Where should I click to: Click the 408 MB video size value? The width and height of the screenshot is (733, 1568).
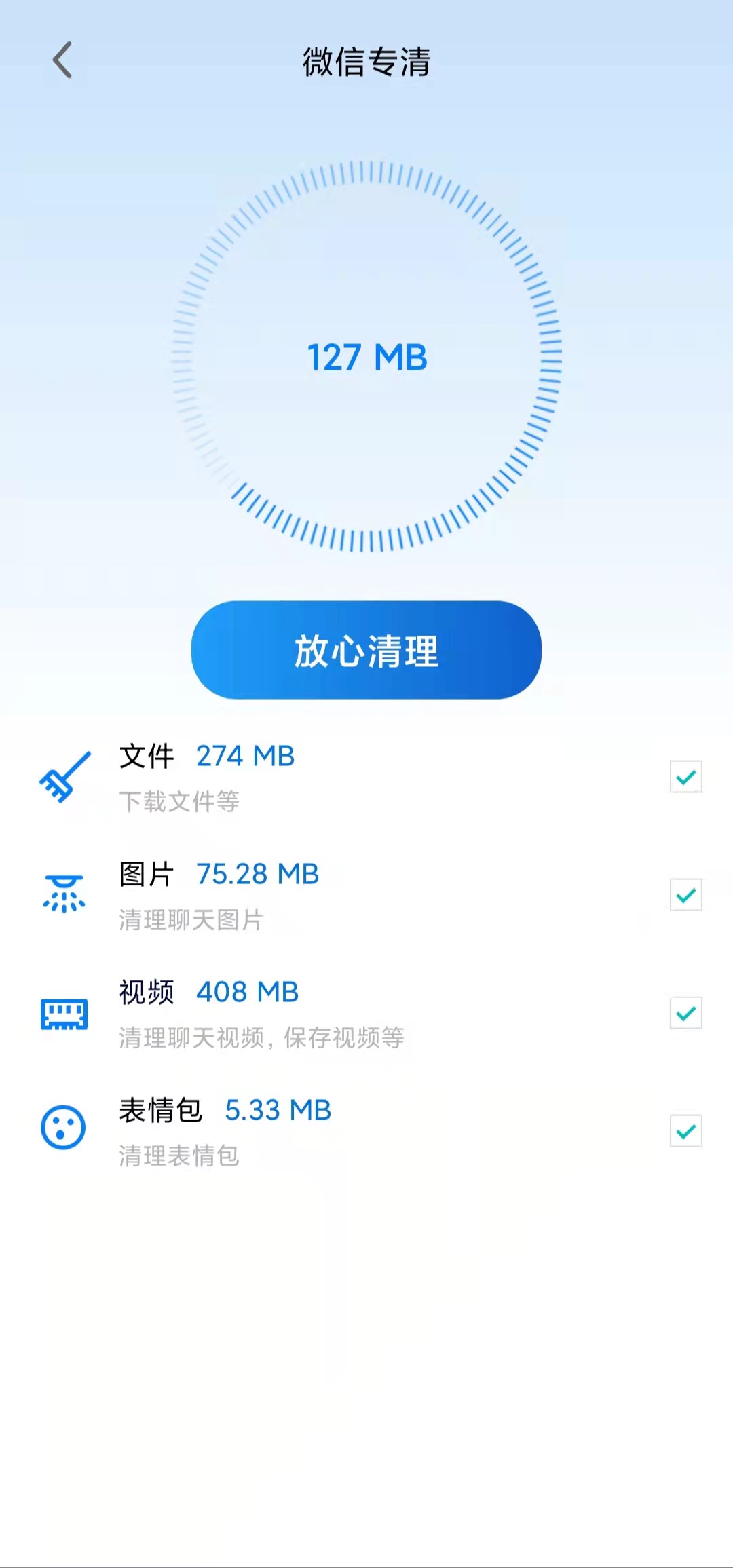pos(247,992)
